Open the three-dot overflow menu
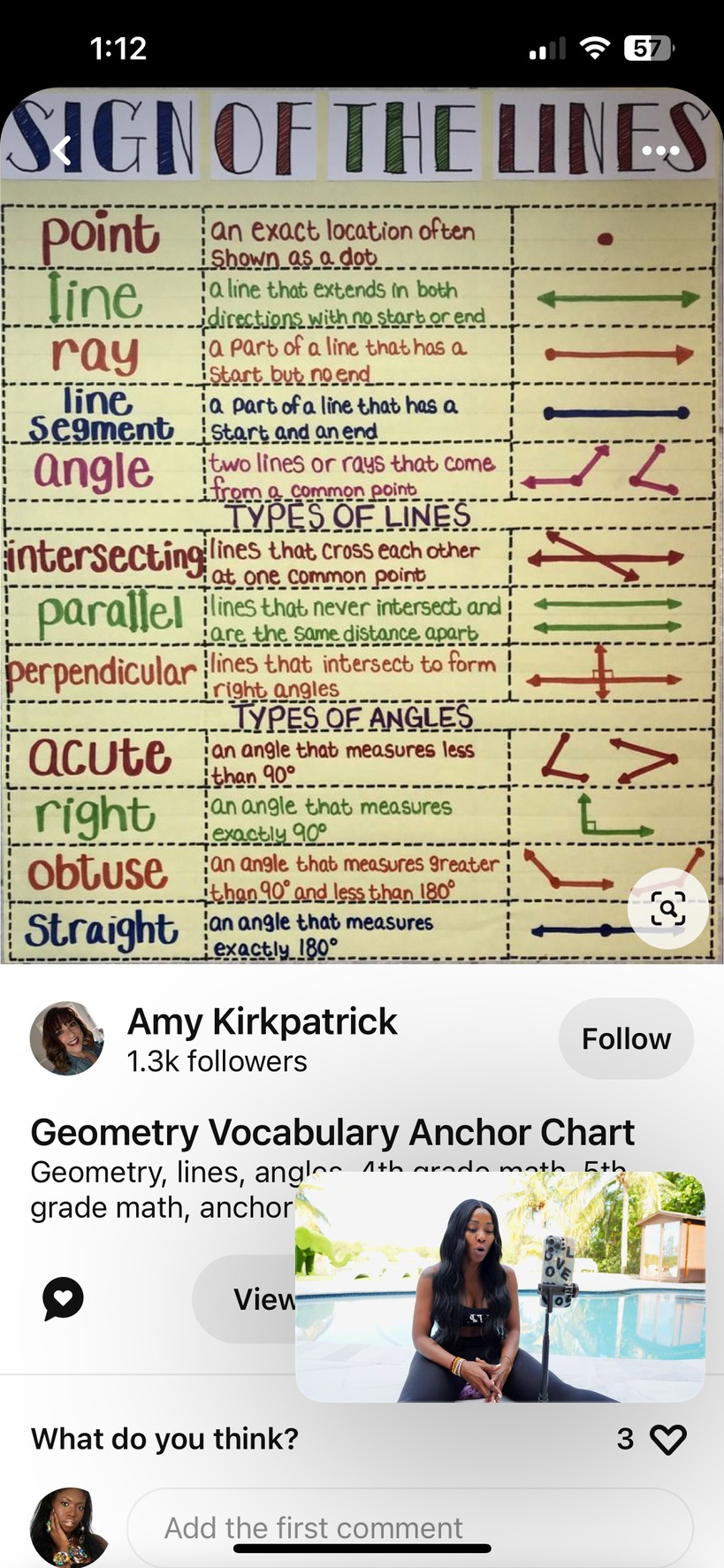Image resolution: width=724 pixels, height=1568 pixels. pyautogui.click(x=660, y=151)
